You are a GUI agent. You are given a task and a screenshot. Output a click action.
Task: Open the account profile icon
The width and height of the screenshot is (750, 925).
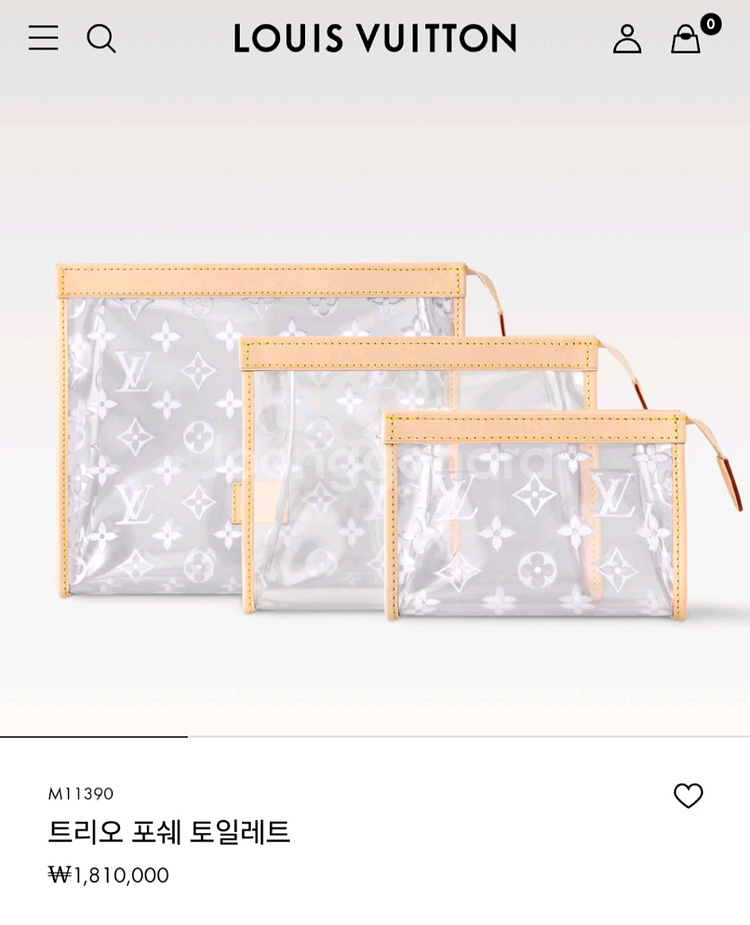627,38
